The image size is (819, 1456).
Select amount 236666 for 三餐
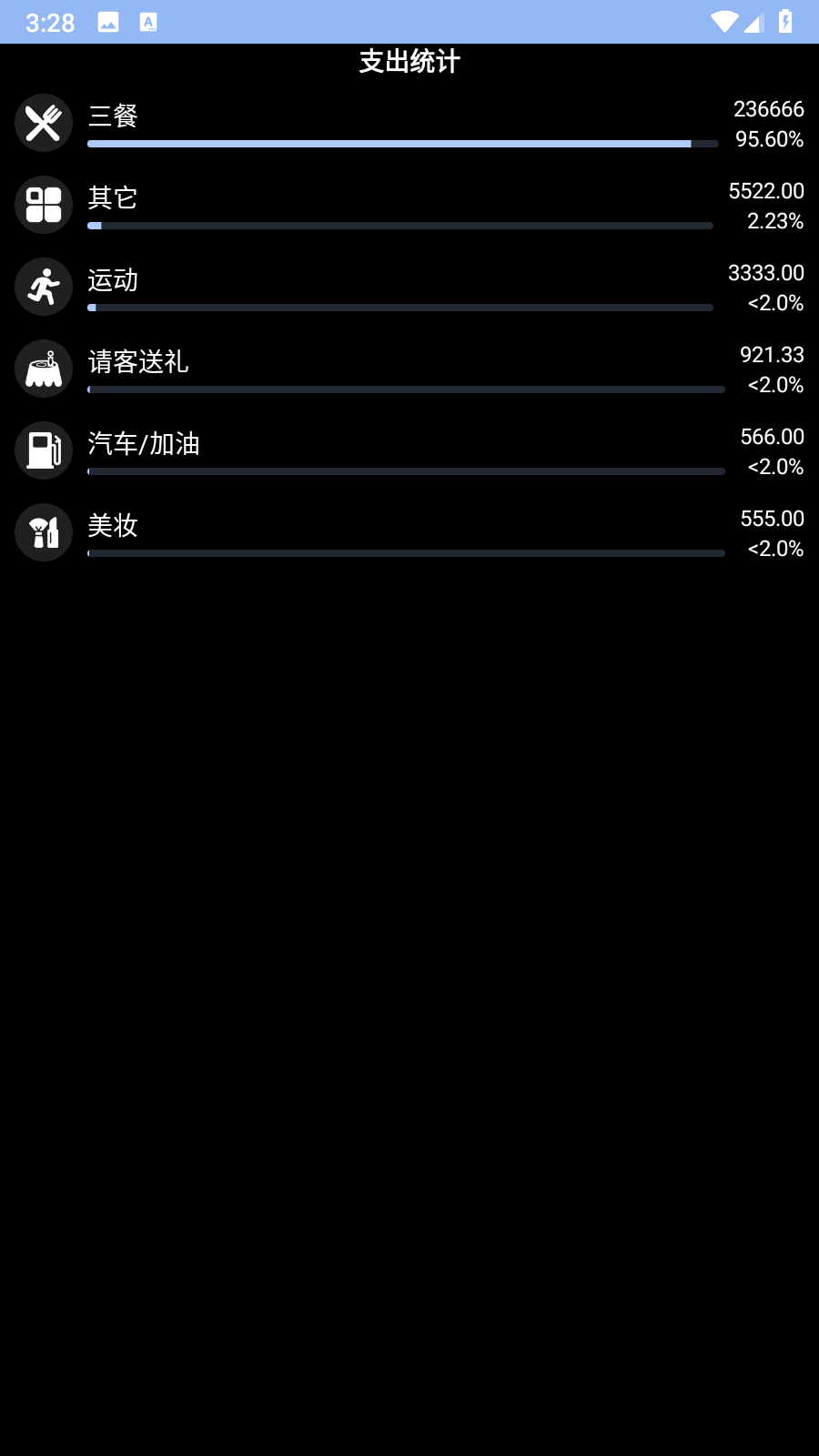tap(769, 109)
